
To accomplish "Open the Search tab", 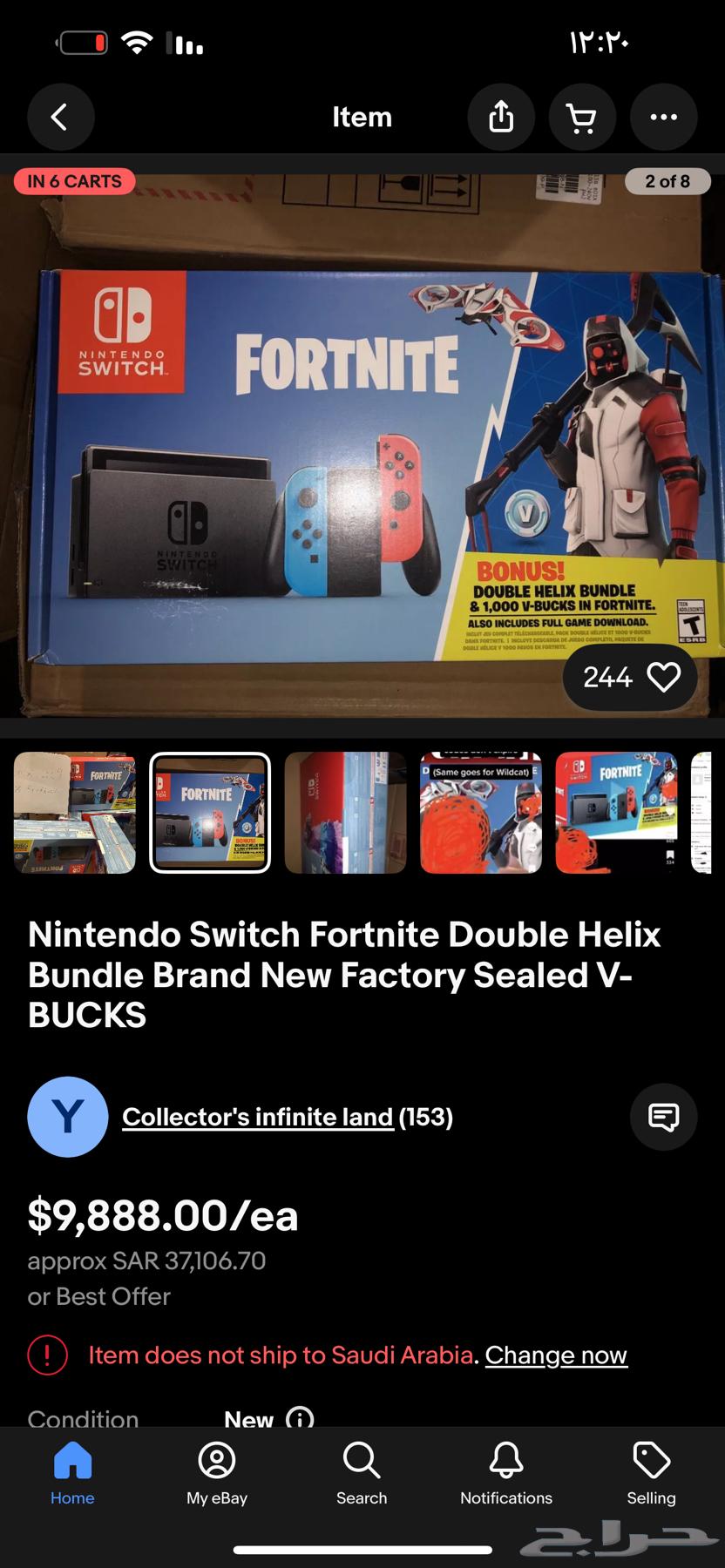I will pos(362,1474).
